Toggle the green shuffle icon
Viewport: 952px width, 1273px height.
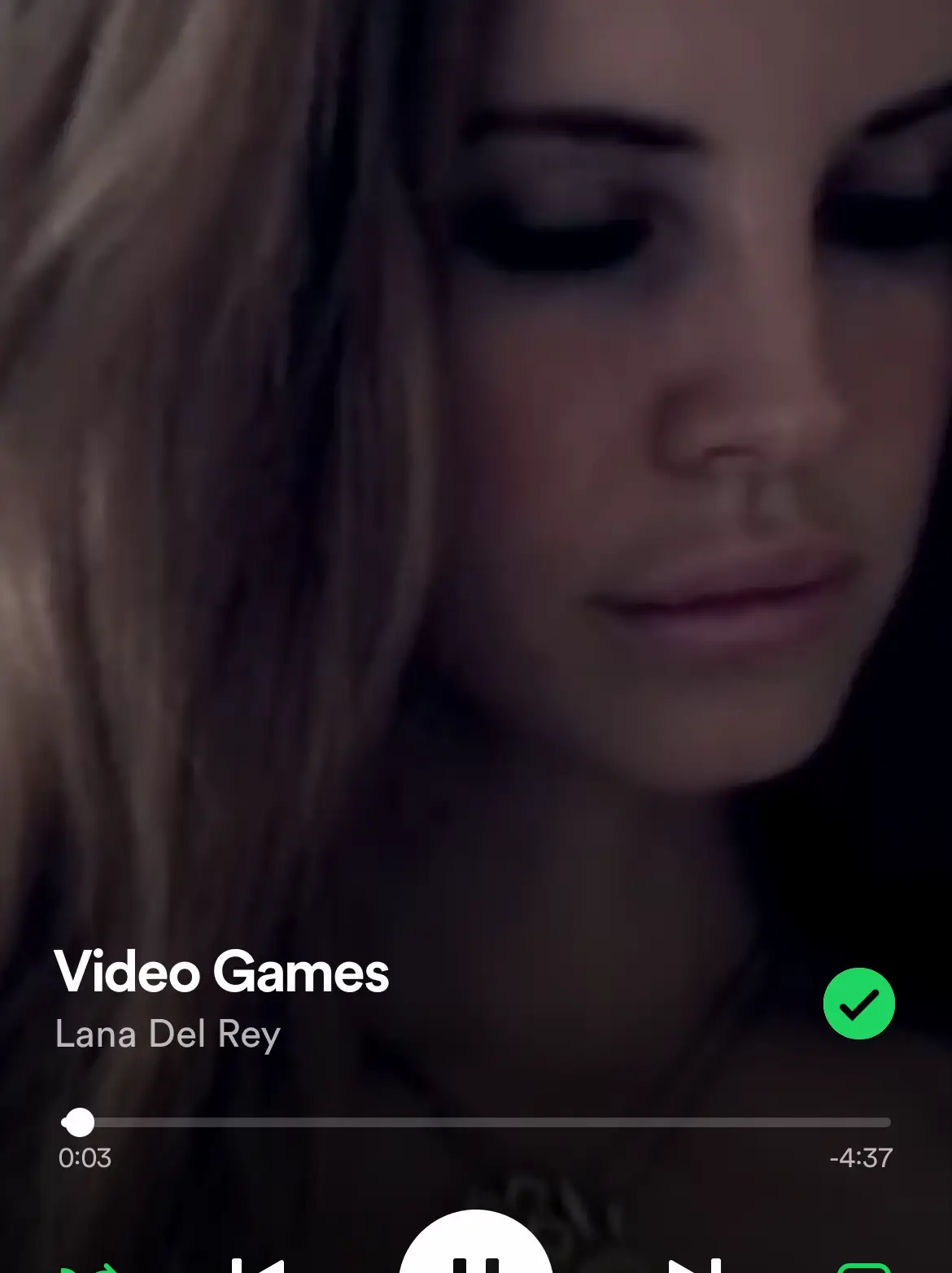pos(90,1268)
